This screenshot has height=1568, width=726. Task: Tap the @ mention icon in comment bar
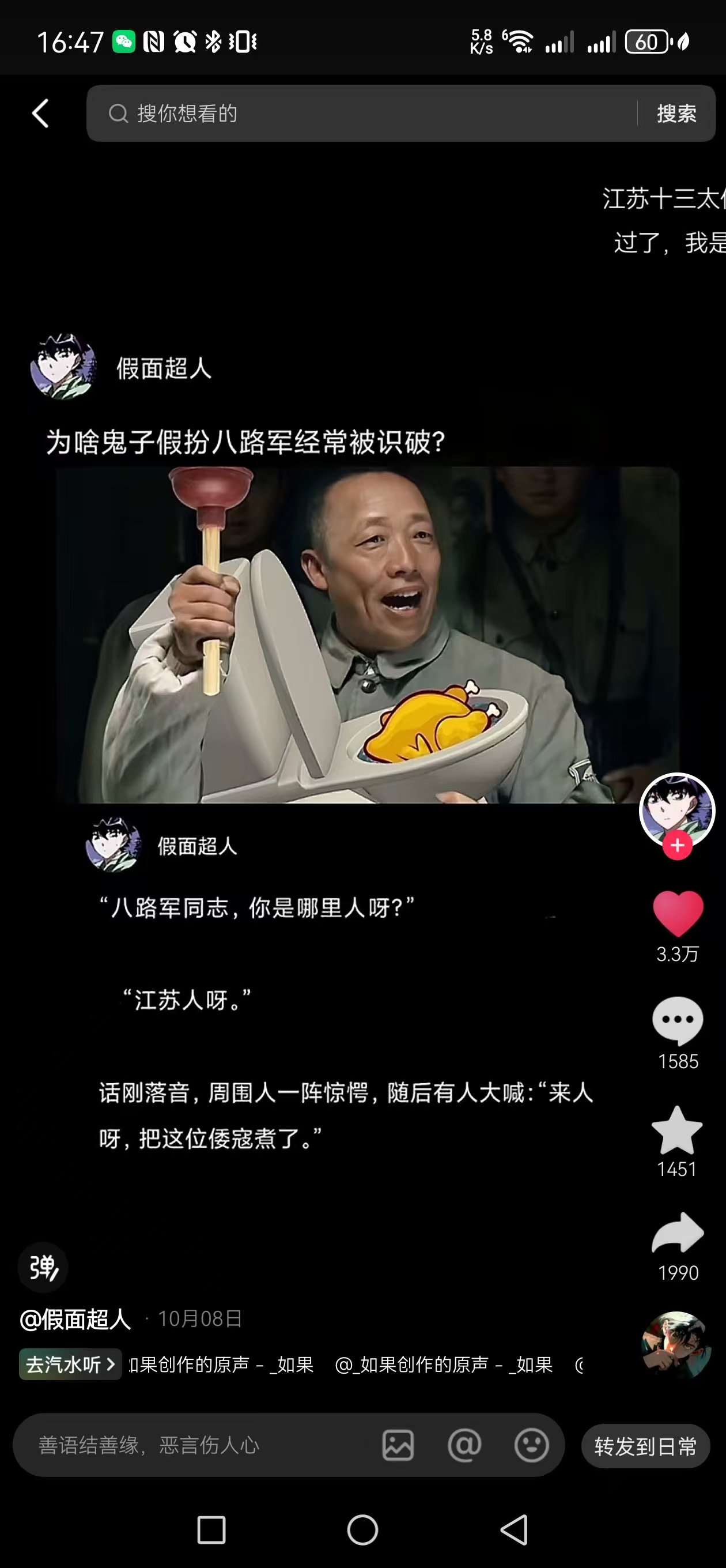coord(465,1445)
